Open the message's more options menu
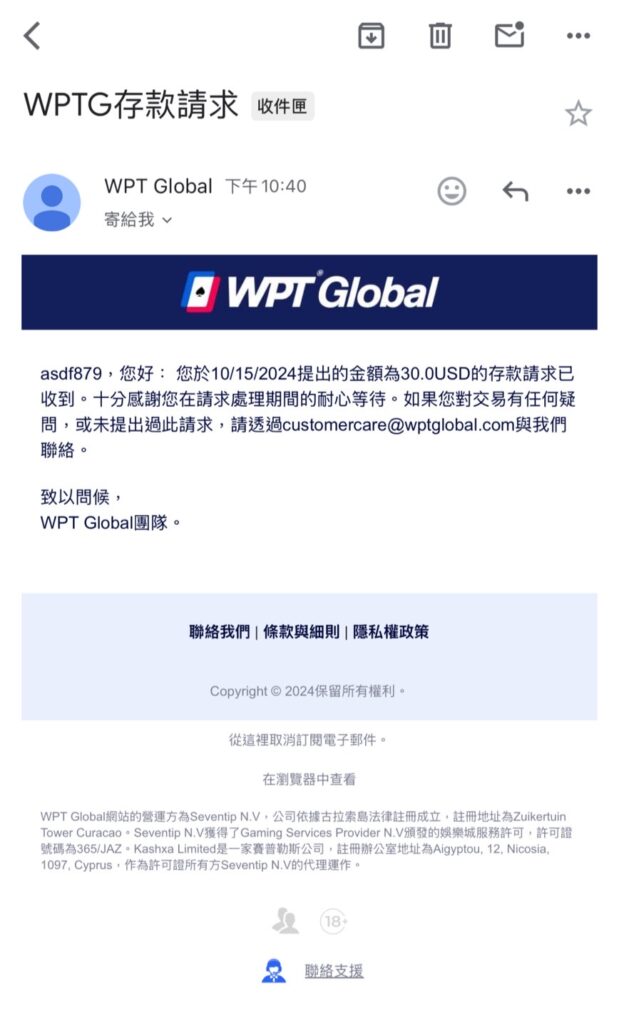This screenshot has height=1024, width=619. (579, 191)
